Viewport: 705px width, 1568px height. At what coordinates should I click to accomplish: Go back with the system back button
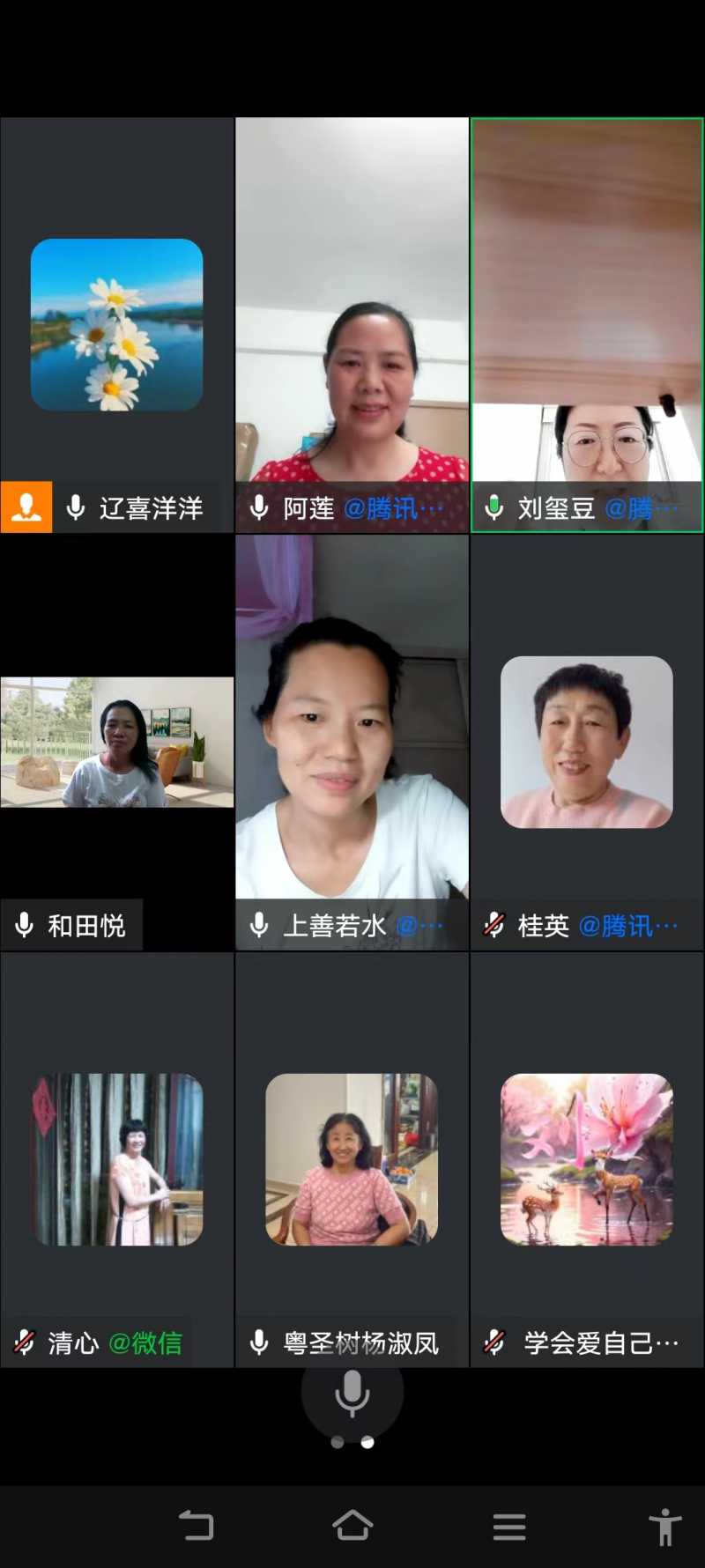[197, 1526]
